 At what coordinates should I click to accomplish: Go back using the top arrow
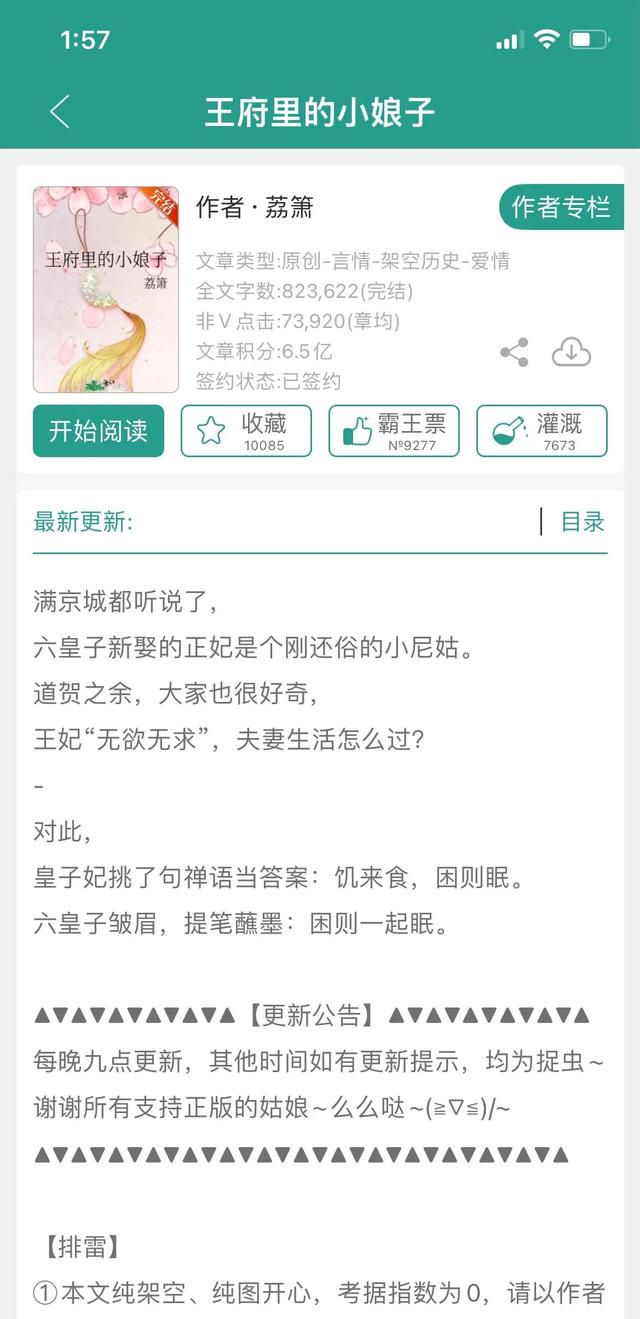click(60, 111)
